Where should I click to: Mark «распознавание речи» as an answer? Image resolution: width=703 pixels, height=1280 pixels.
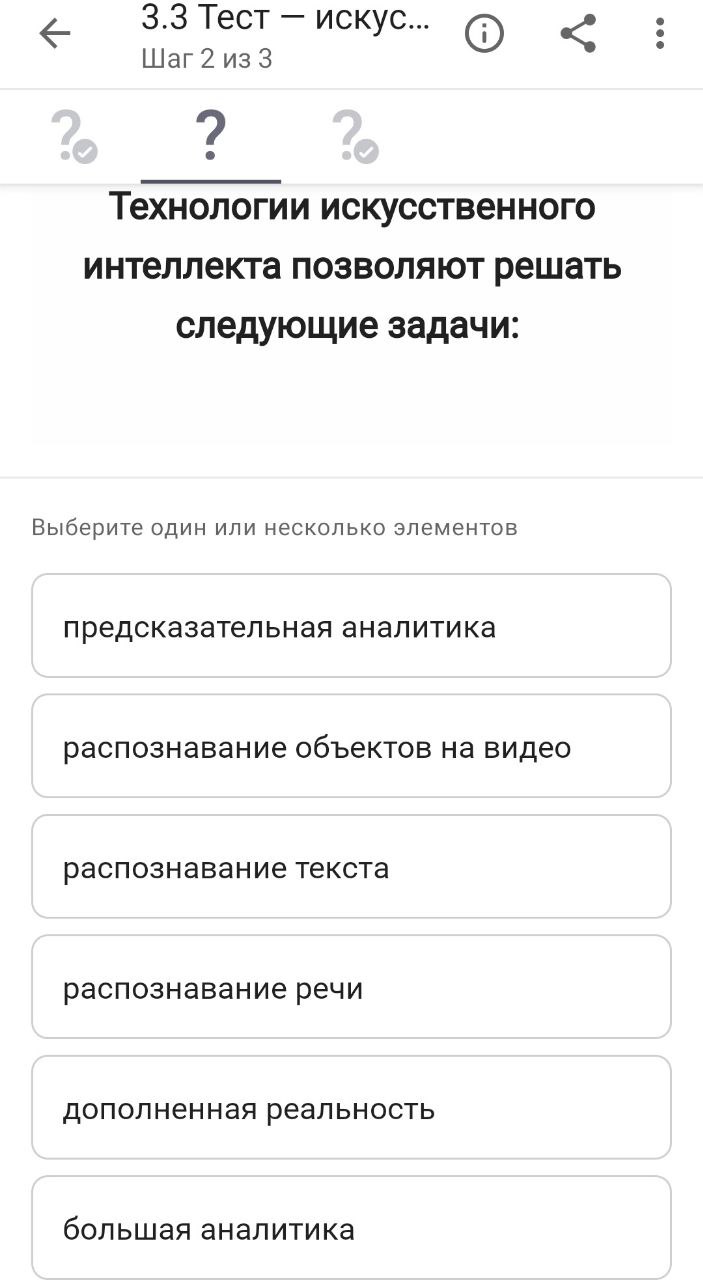coord(351,987)
